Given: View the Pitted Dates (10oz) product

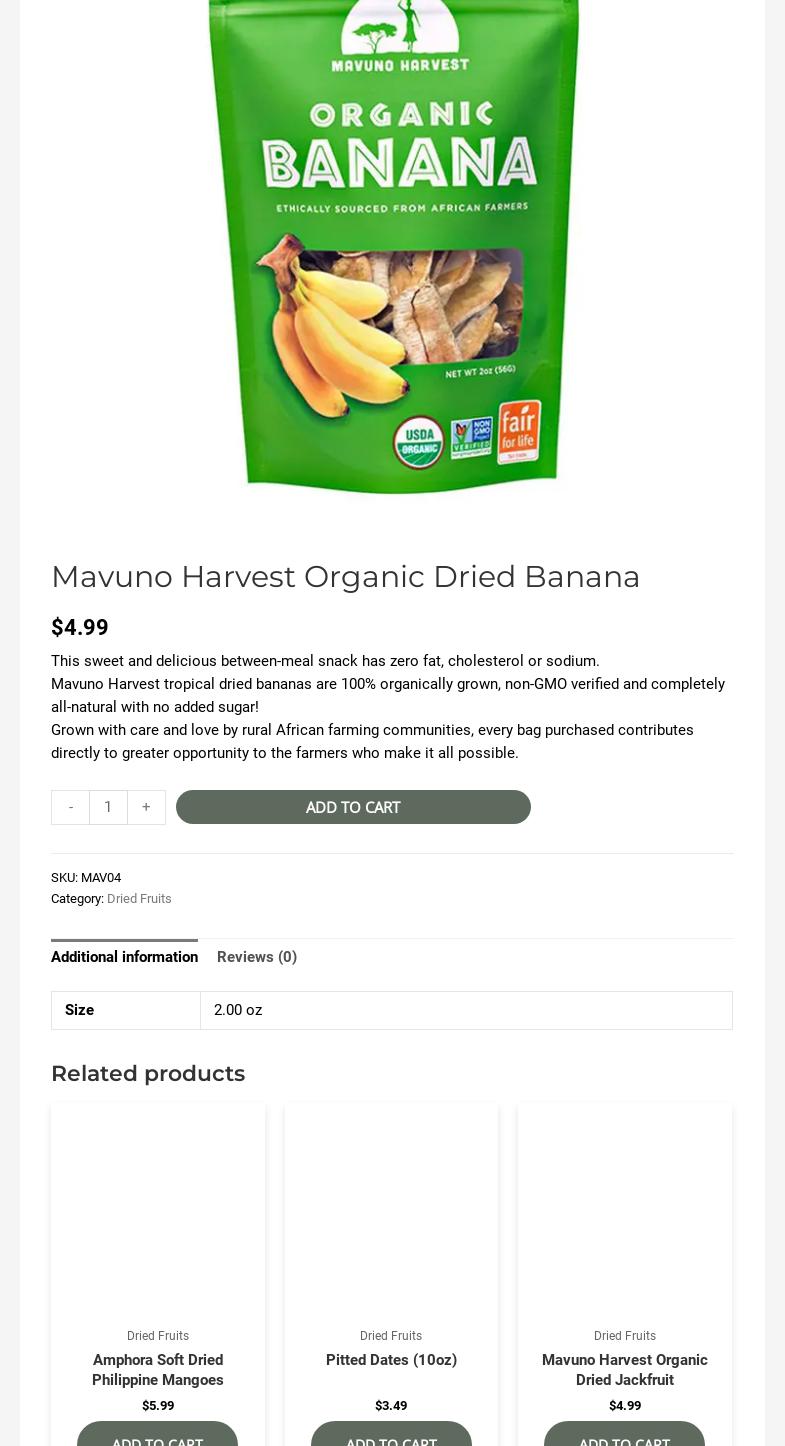Looking at the screenshot, I should (391, 1360).
